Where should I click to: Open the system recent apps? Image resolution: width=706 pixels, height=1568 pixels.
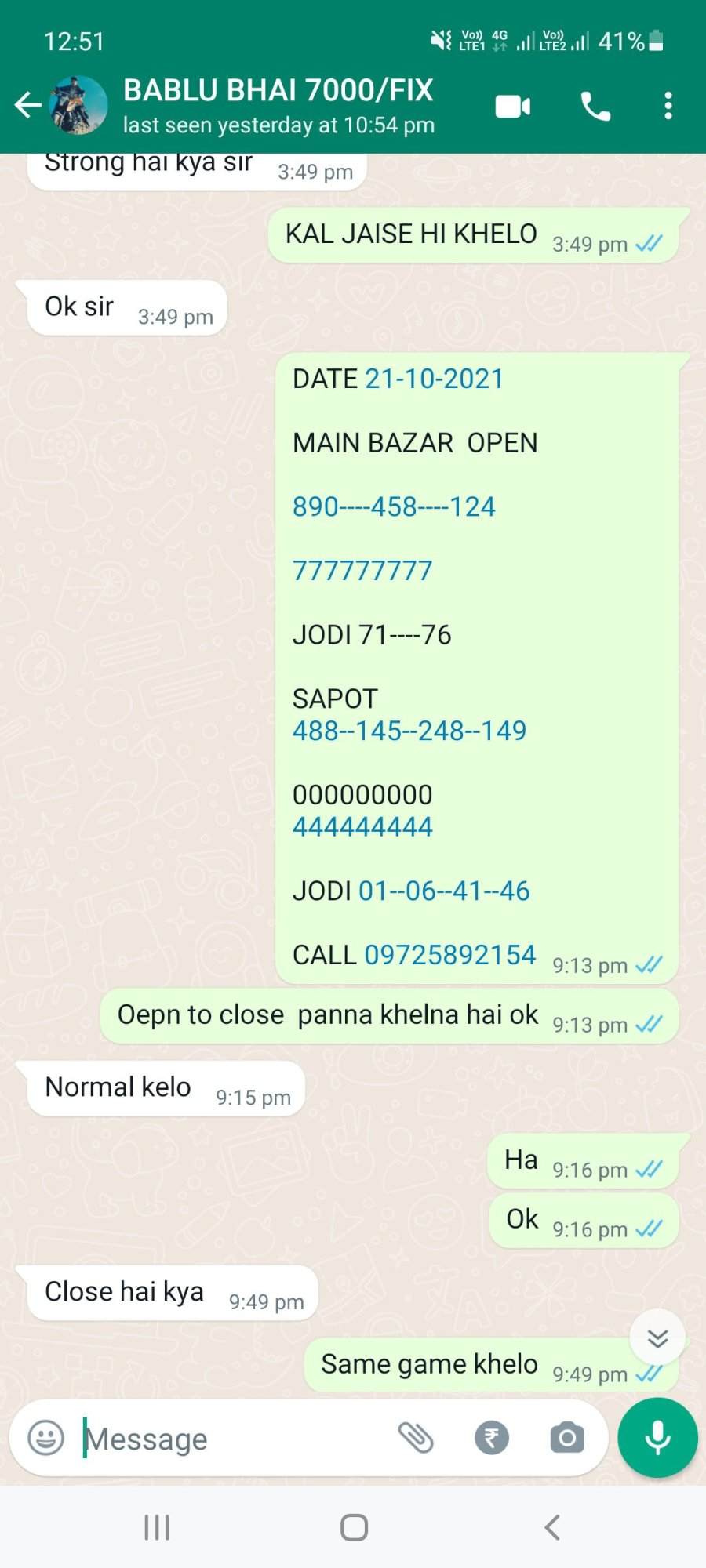(157, 1527)
